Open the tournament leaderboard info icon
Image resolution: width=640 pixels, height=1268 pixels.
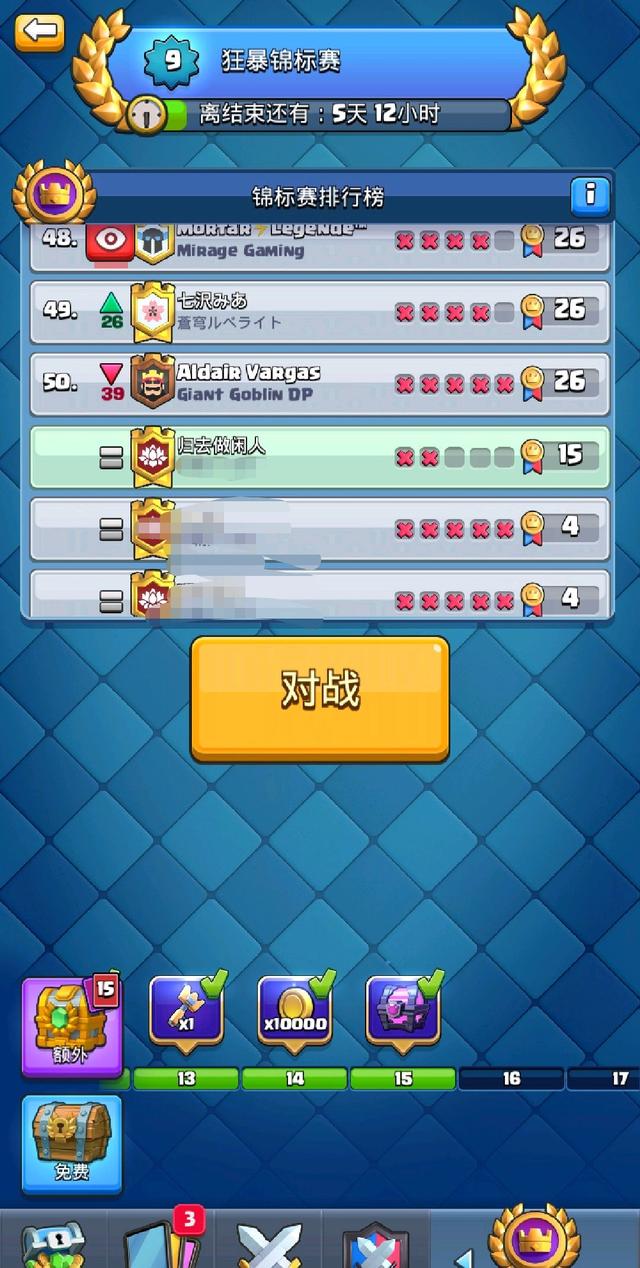coord(590,196)
